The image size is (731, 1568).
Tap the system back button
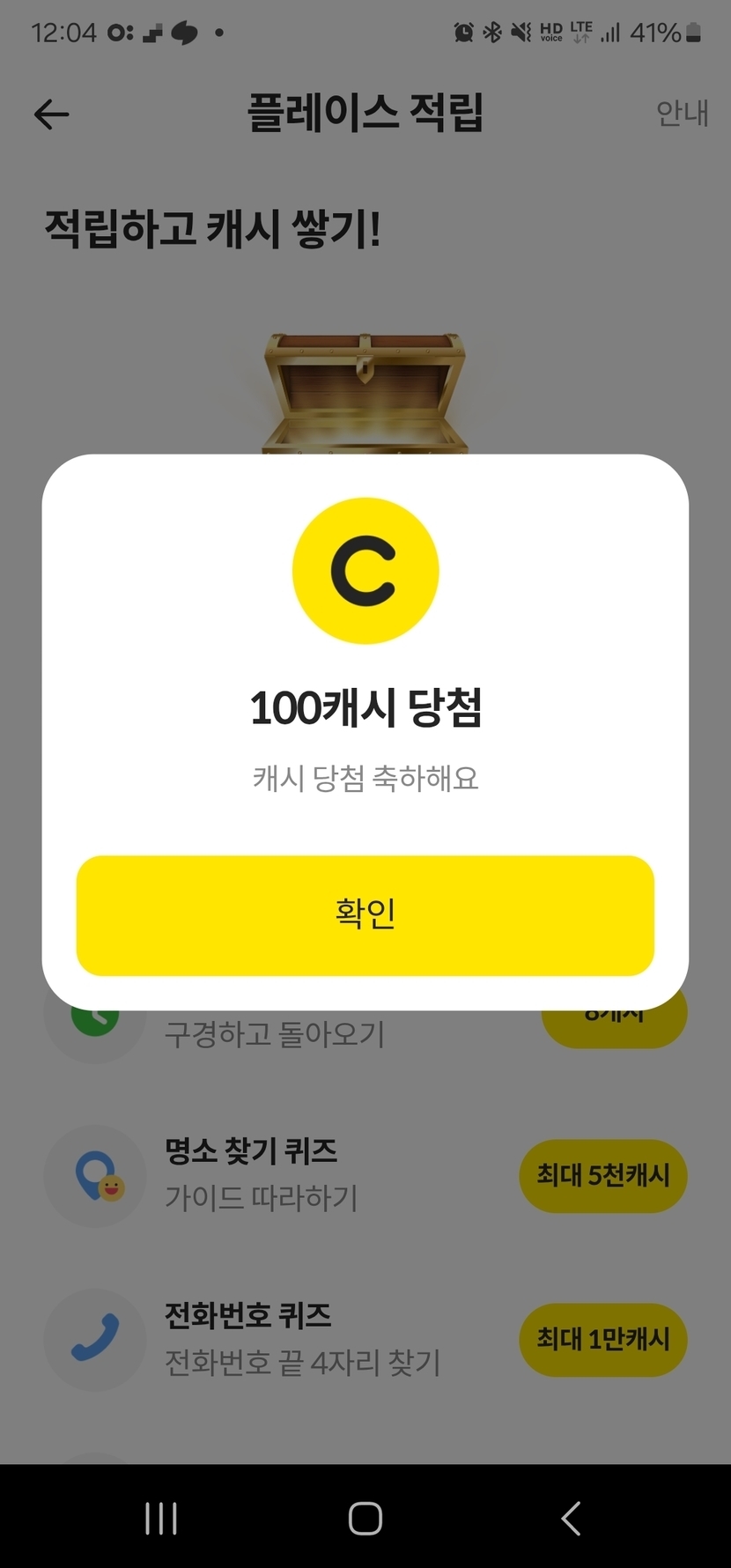pos(571,1518)
